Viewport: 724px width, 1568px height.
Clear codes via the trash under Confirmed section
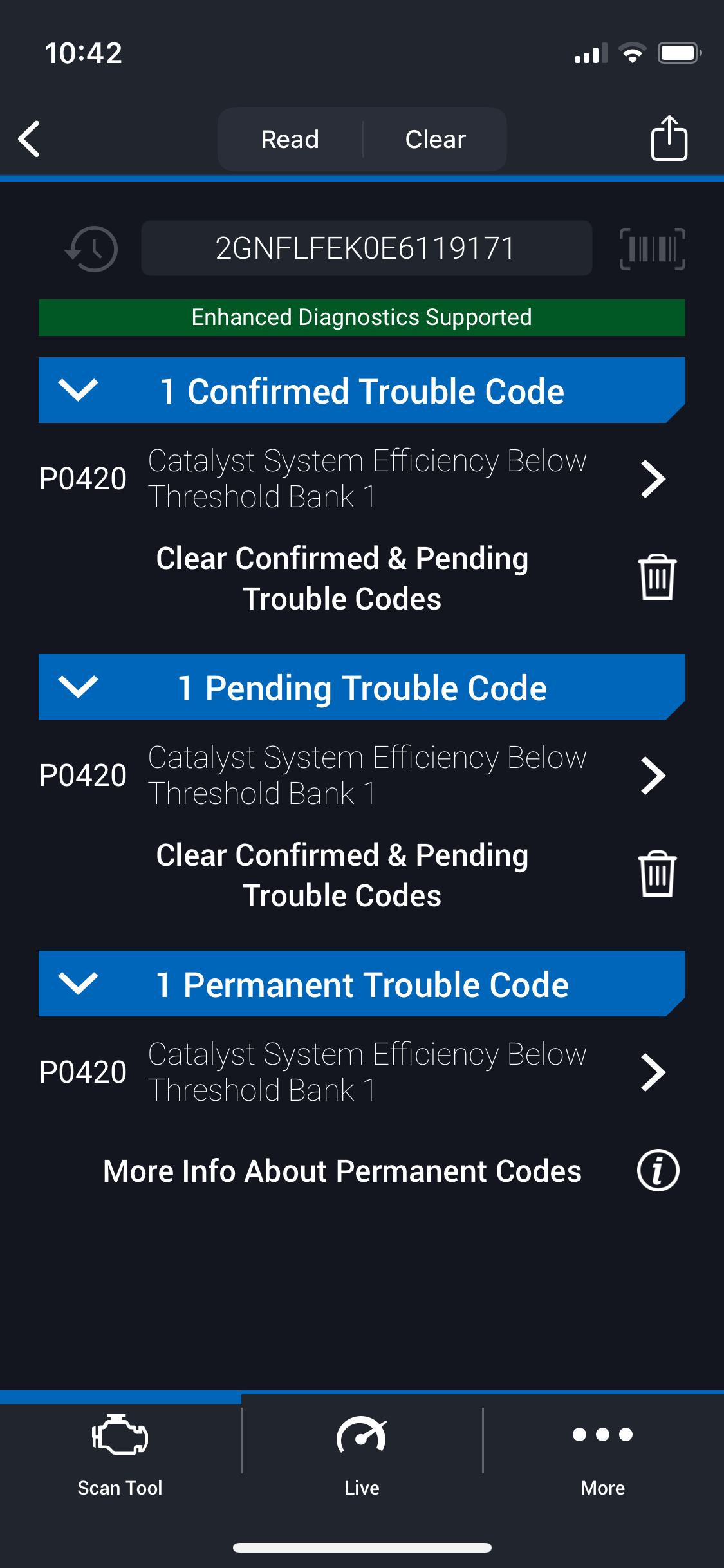tap(657, 577)
